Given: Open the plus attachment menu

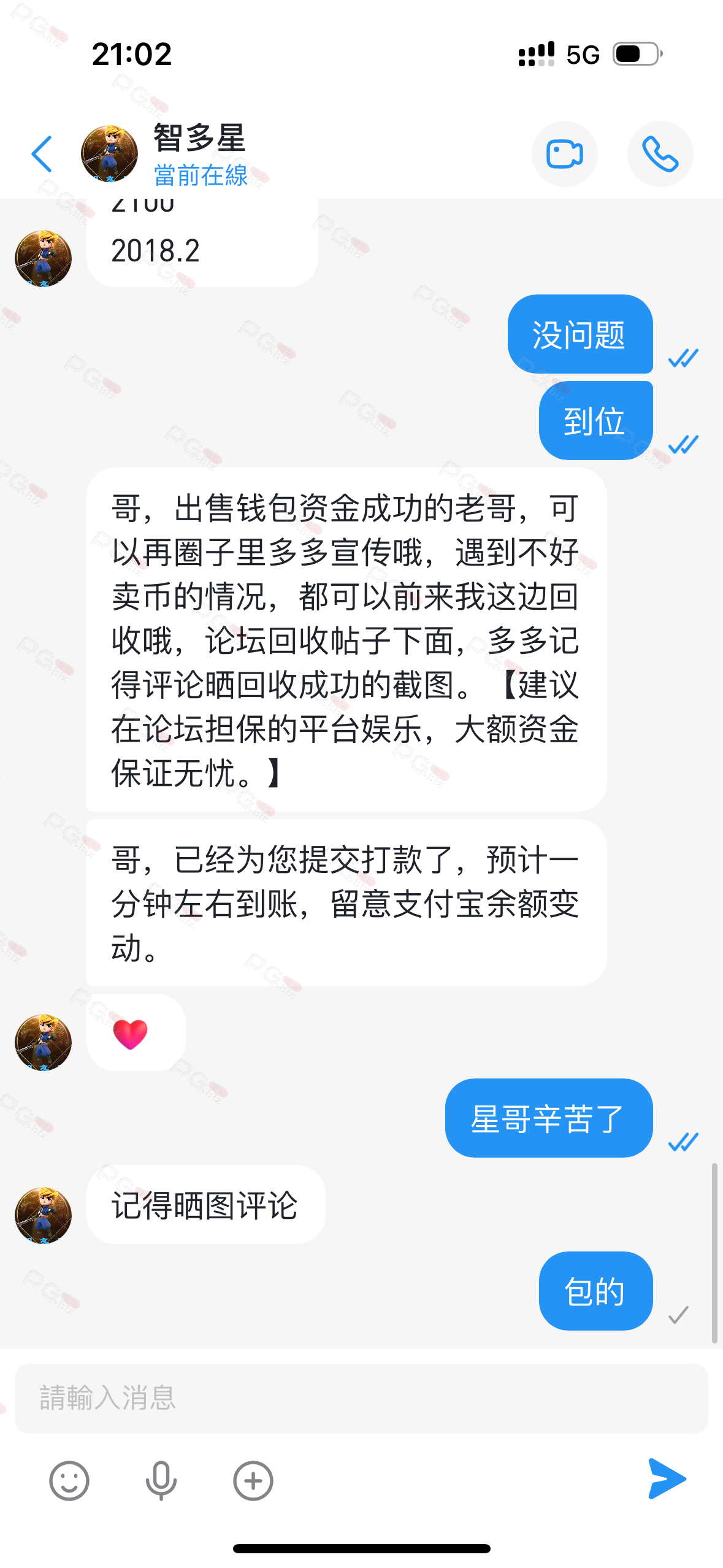Looking at the screenshot, I should click(x=253, y=1481).
